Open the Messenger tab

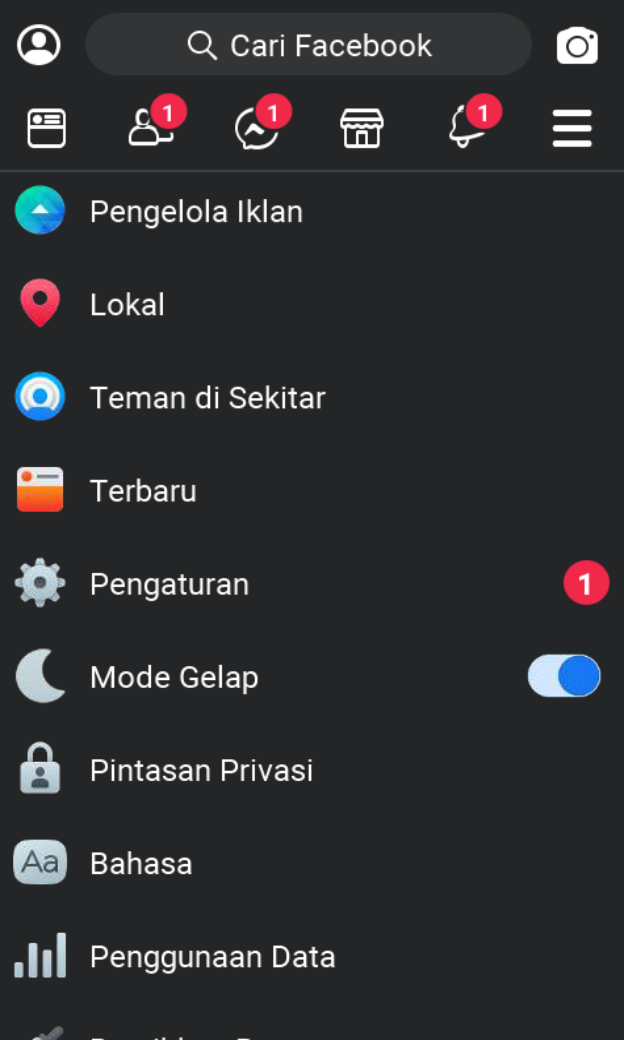click(x=257, y=129)
